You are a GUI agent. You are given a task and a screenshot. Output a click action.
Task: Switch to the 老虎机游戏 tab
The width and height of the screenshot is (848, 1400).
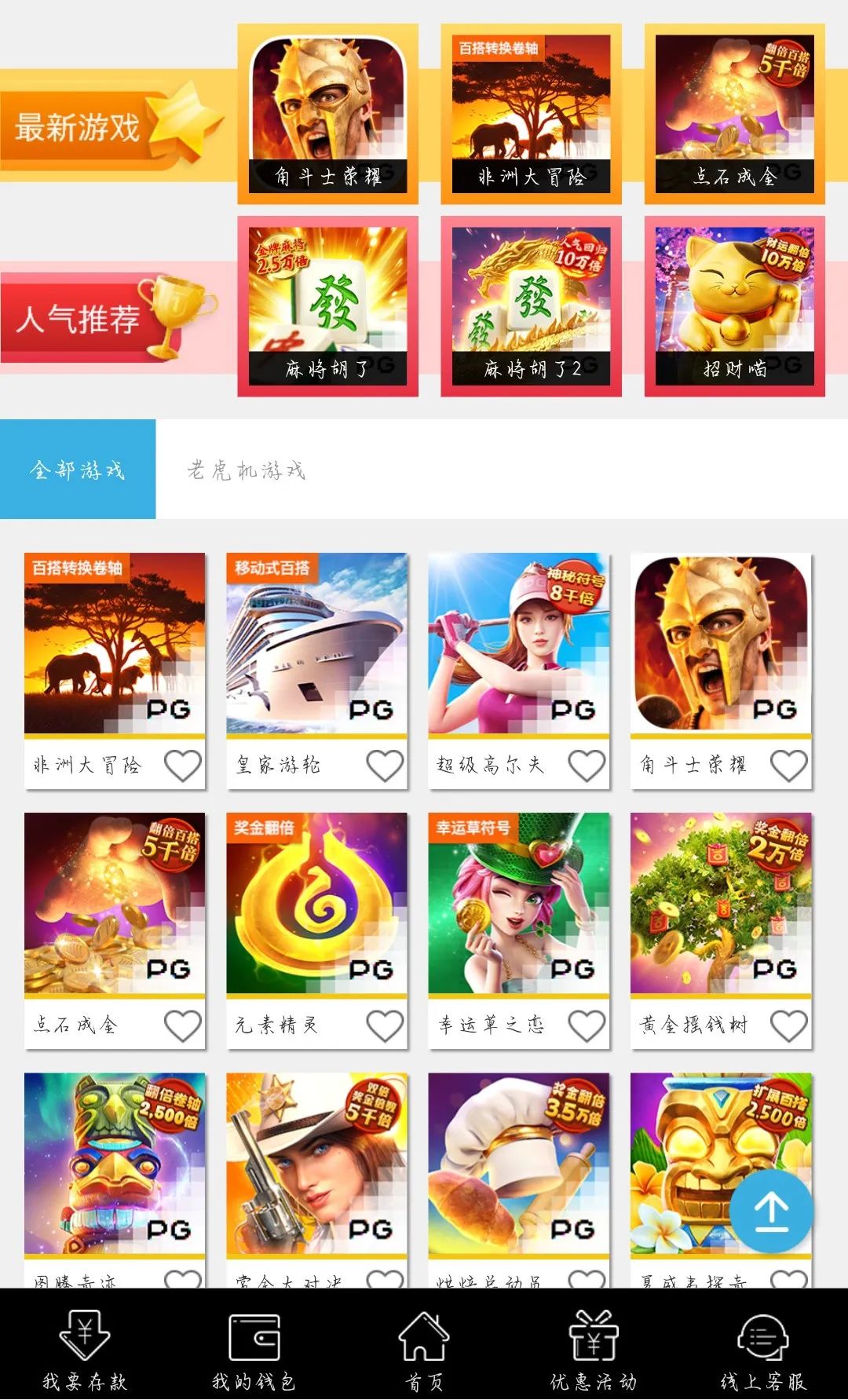pos(247,471)
